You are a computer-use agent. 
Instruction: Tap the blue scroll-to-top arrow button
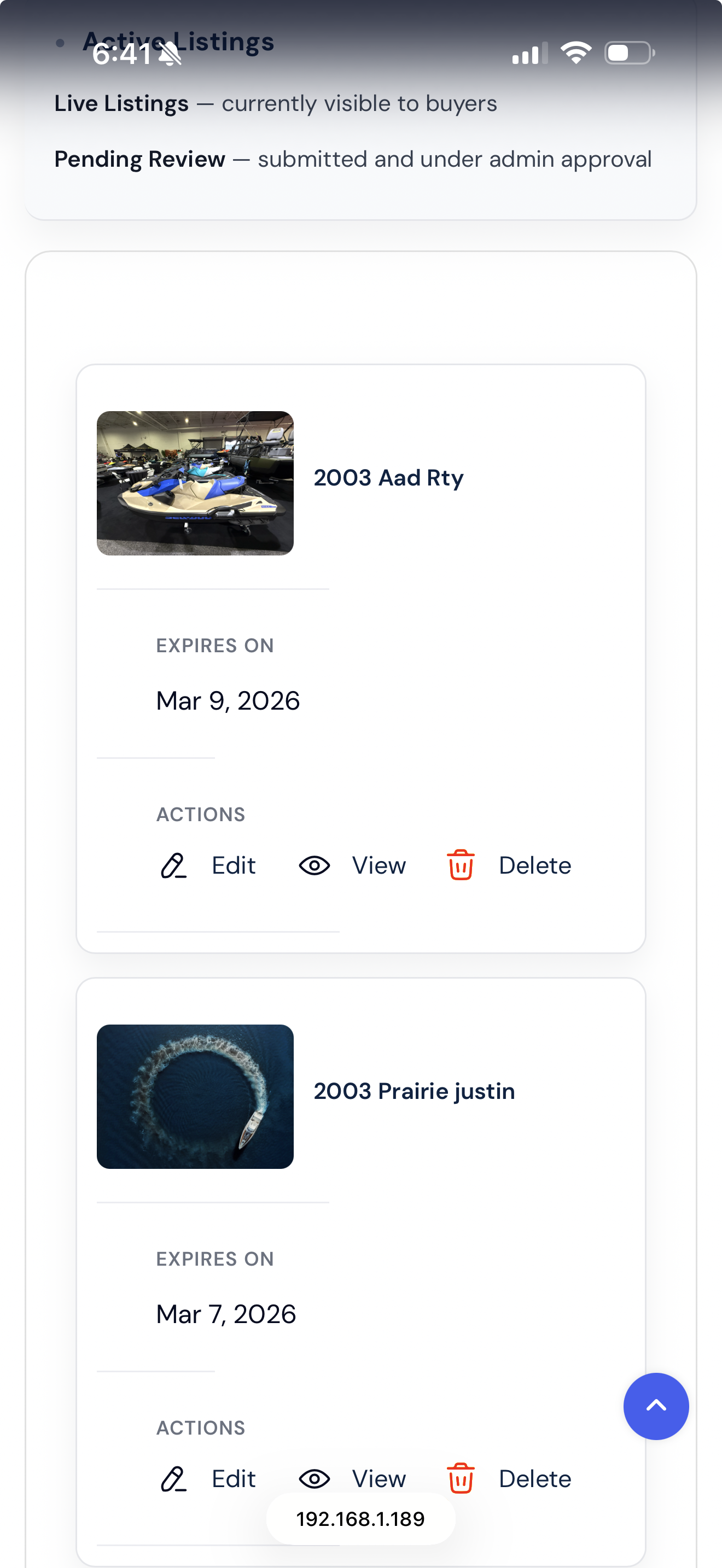656,1406
